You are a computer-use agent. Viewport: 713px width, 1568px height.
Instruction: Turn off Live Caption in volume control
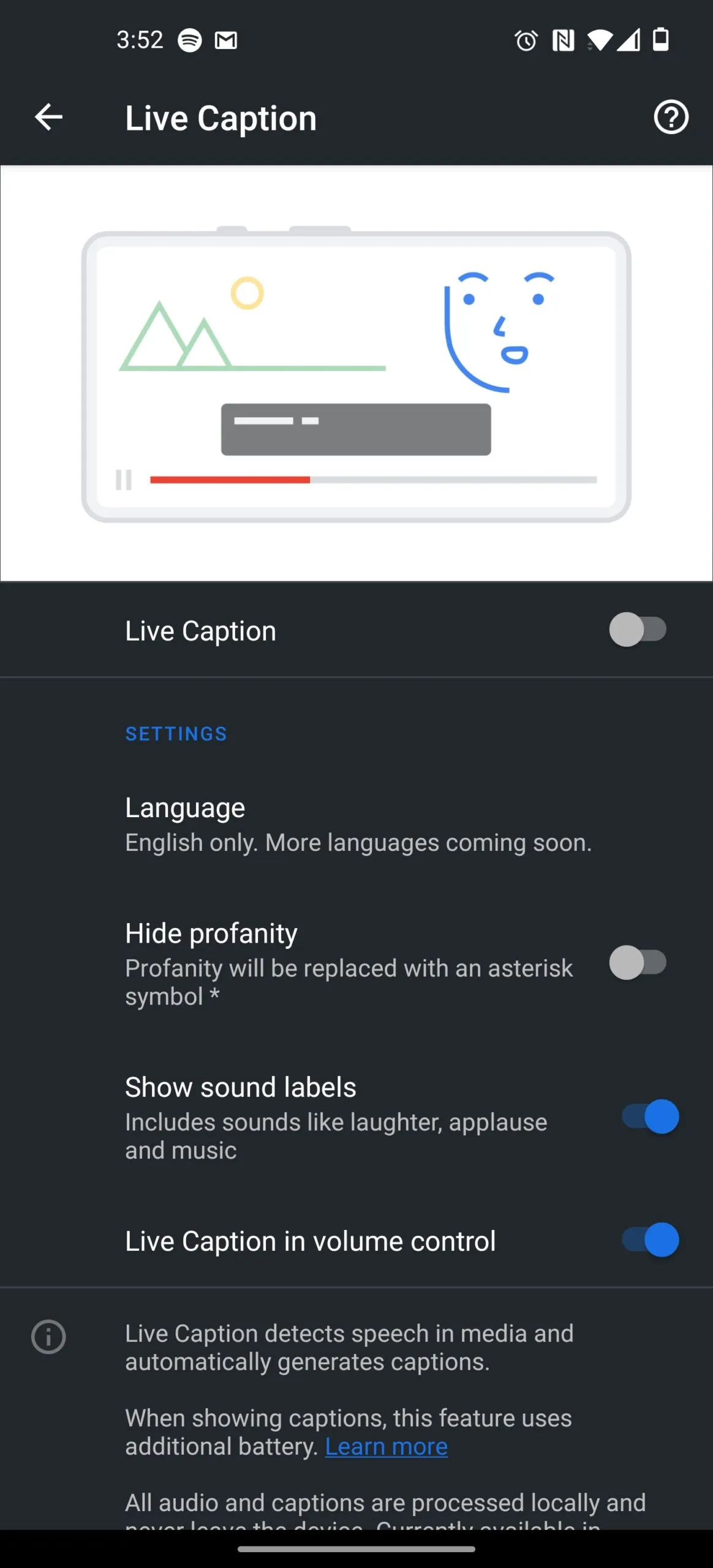coord(650,1240)
